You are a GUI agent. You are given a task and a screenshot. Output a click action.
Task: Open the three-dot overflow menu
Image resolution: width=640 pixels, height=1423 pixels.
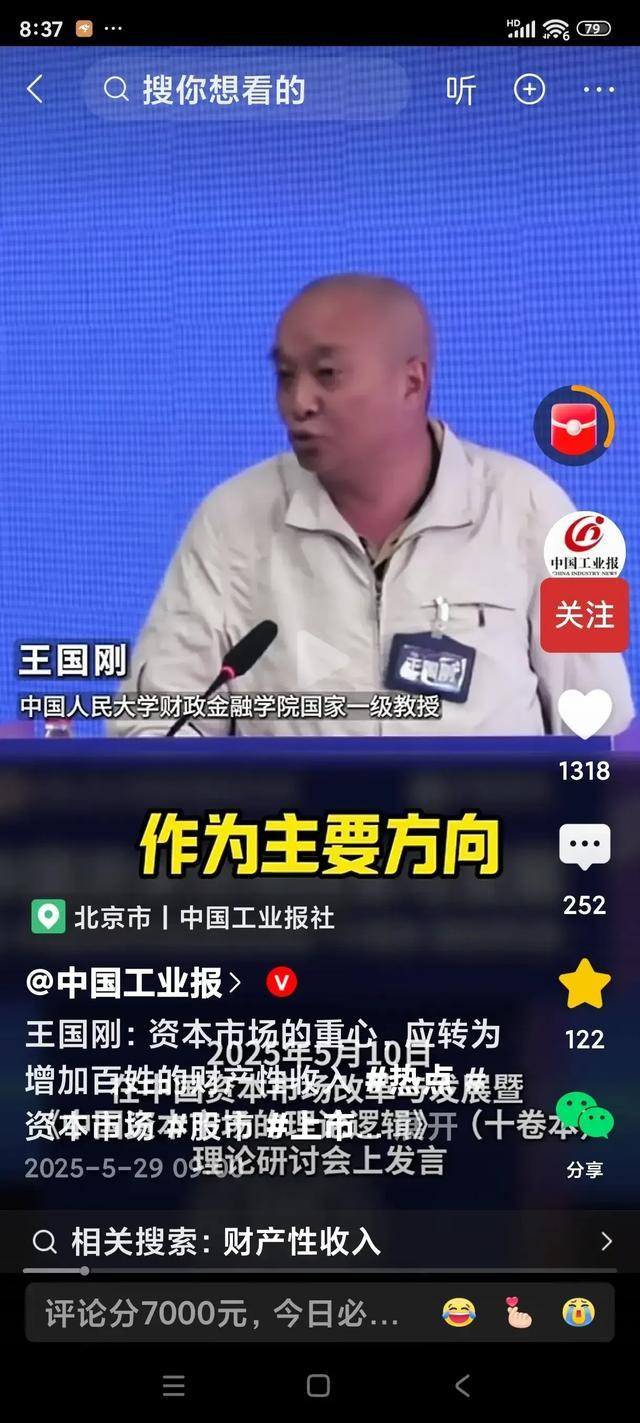point(598,90)
